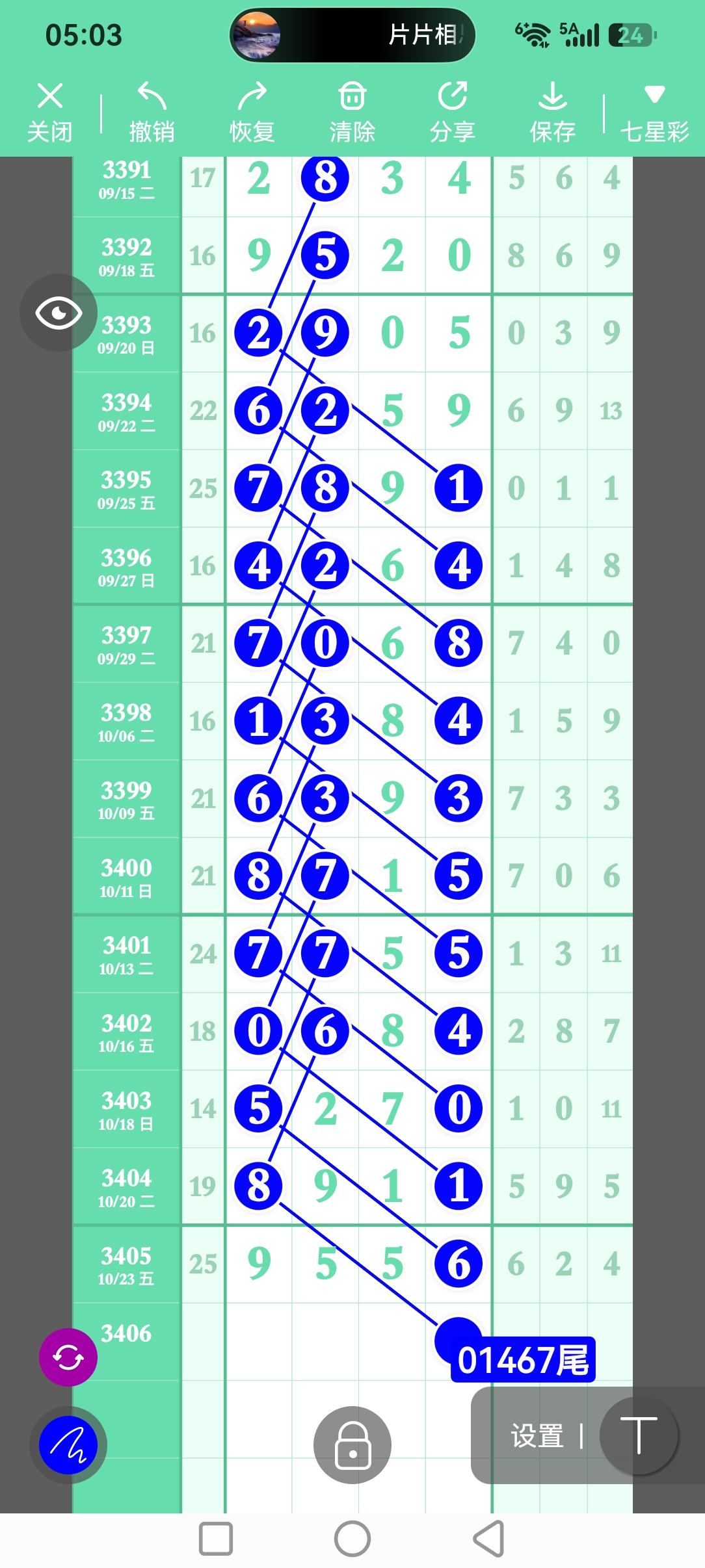705x1568 pixels.
Task: Tap the lock icon button
Action: [352, 1444]
